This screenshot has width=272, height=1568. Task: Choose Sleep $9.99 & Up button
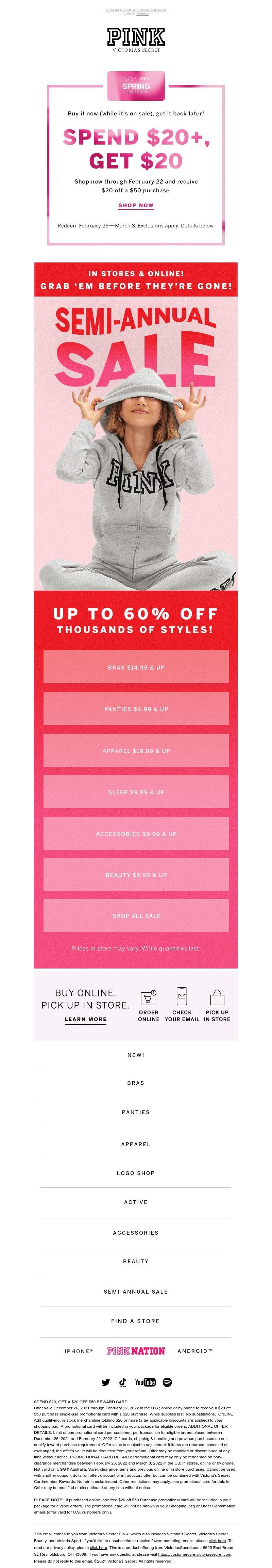click(x=136, y=792)
